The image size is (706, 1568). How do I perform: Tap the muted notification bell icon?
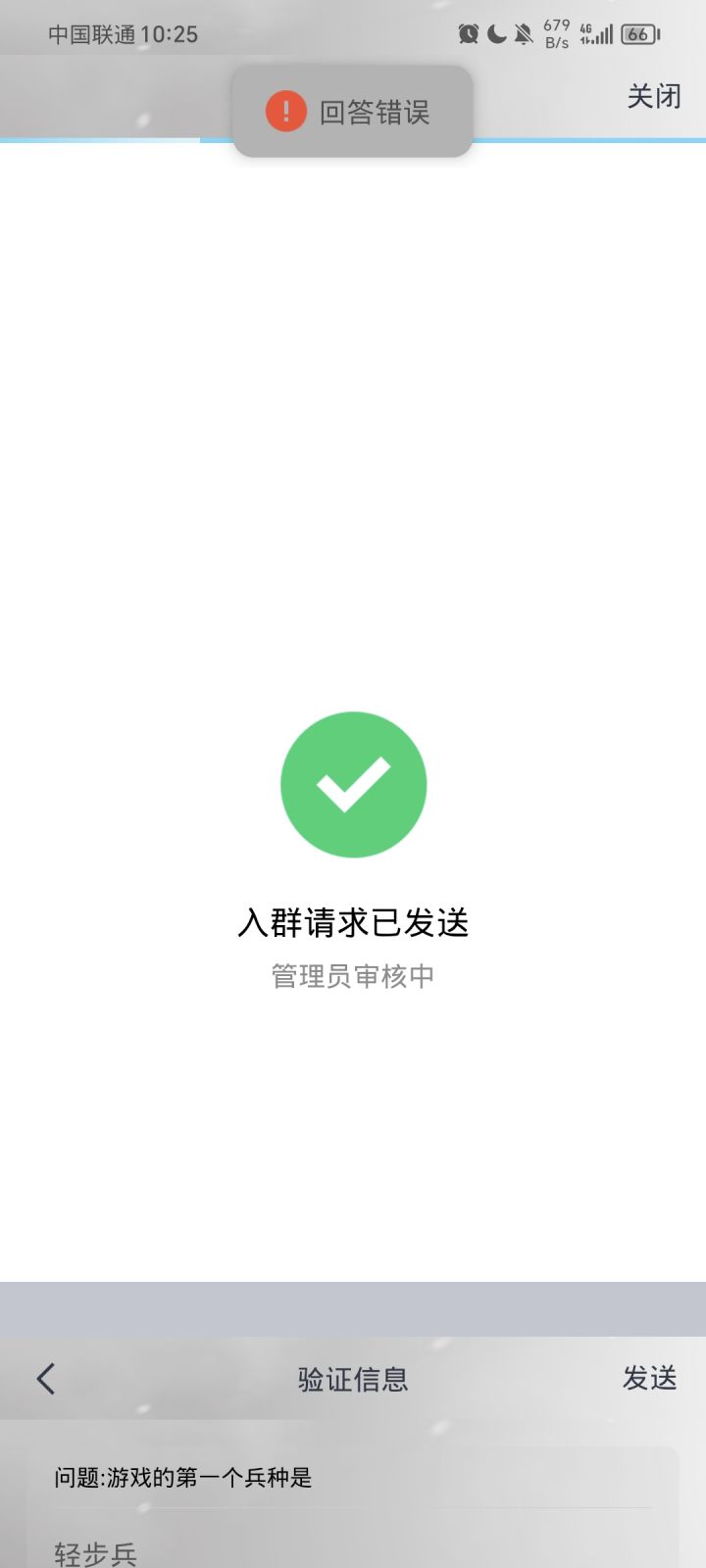coord(523,33)
